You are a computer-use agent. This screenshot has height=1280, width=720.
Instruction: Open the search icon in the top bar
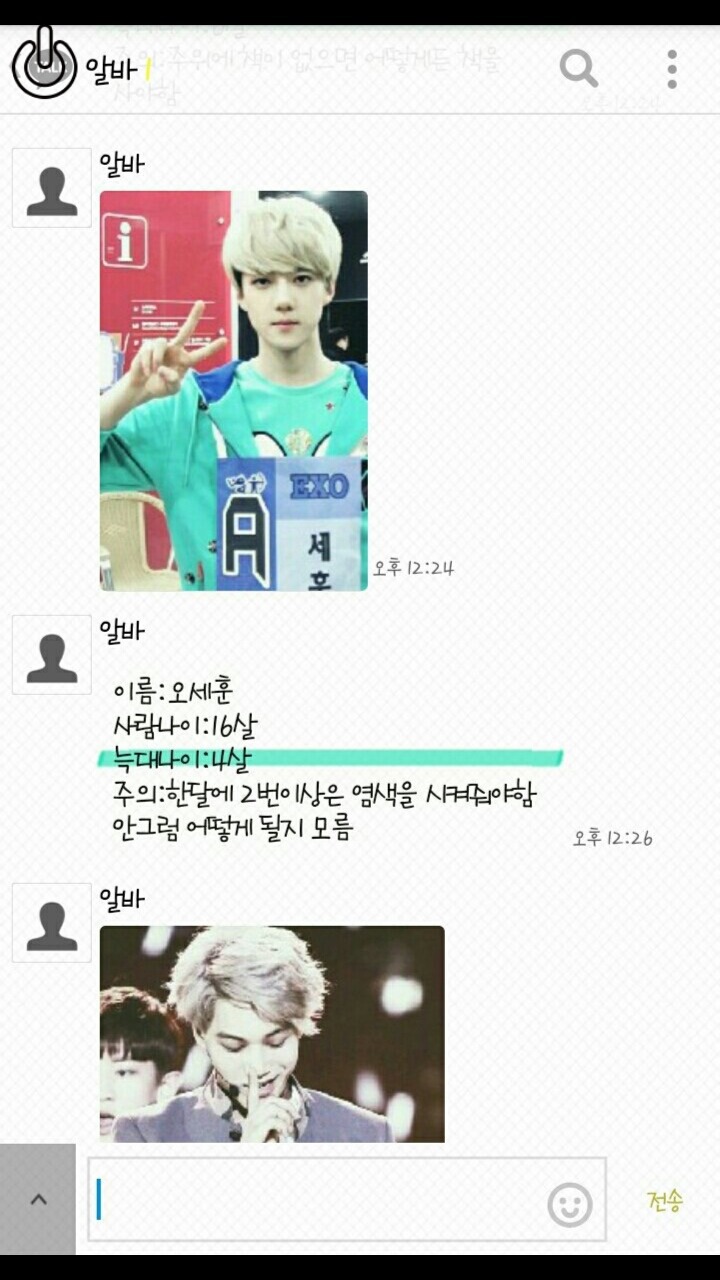coord(578,69)
